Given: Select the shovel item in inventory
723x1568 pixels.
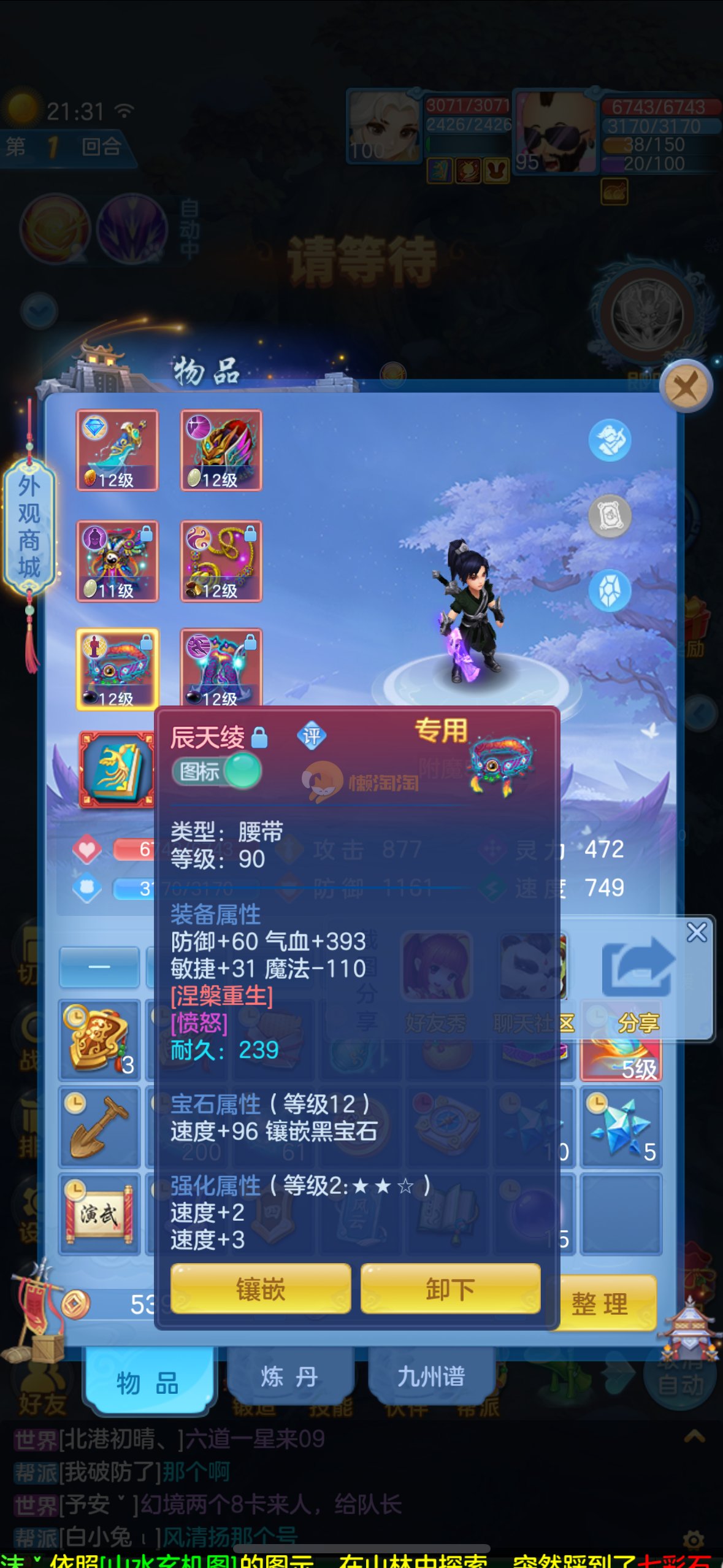Looking at the screenshot, I should [99, 1127].
